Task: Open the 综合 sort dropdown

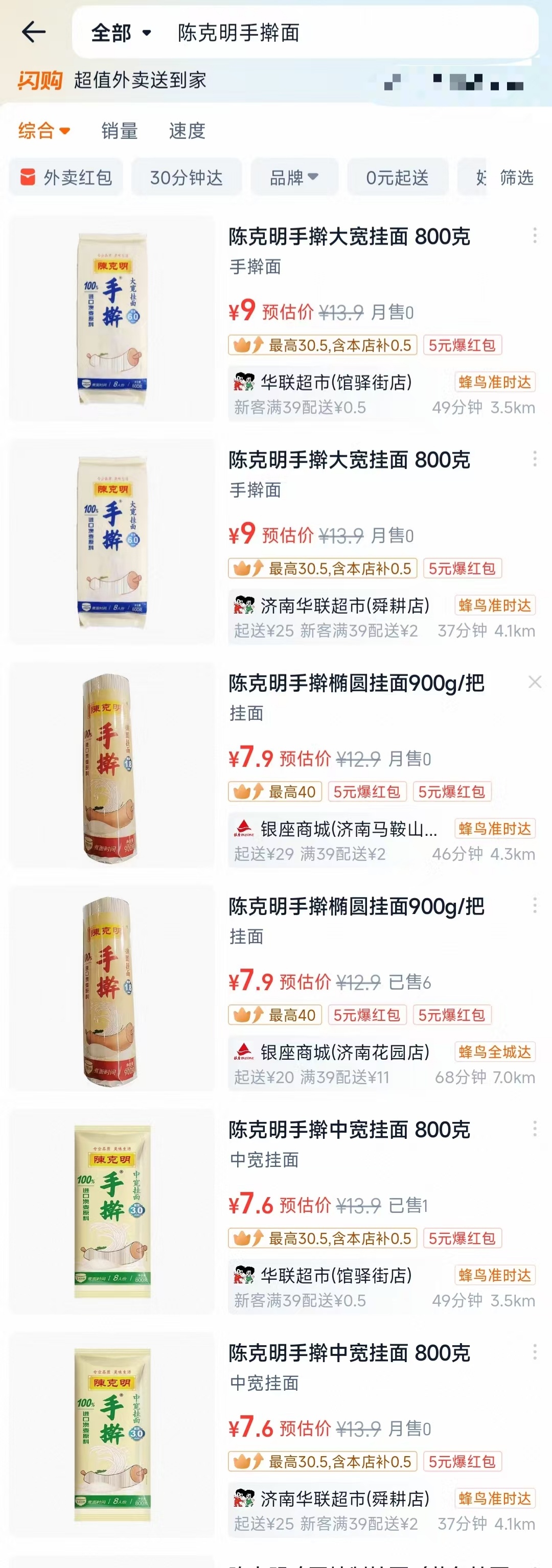Action: coord(44,130)
